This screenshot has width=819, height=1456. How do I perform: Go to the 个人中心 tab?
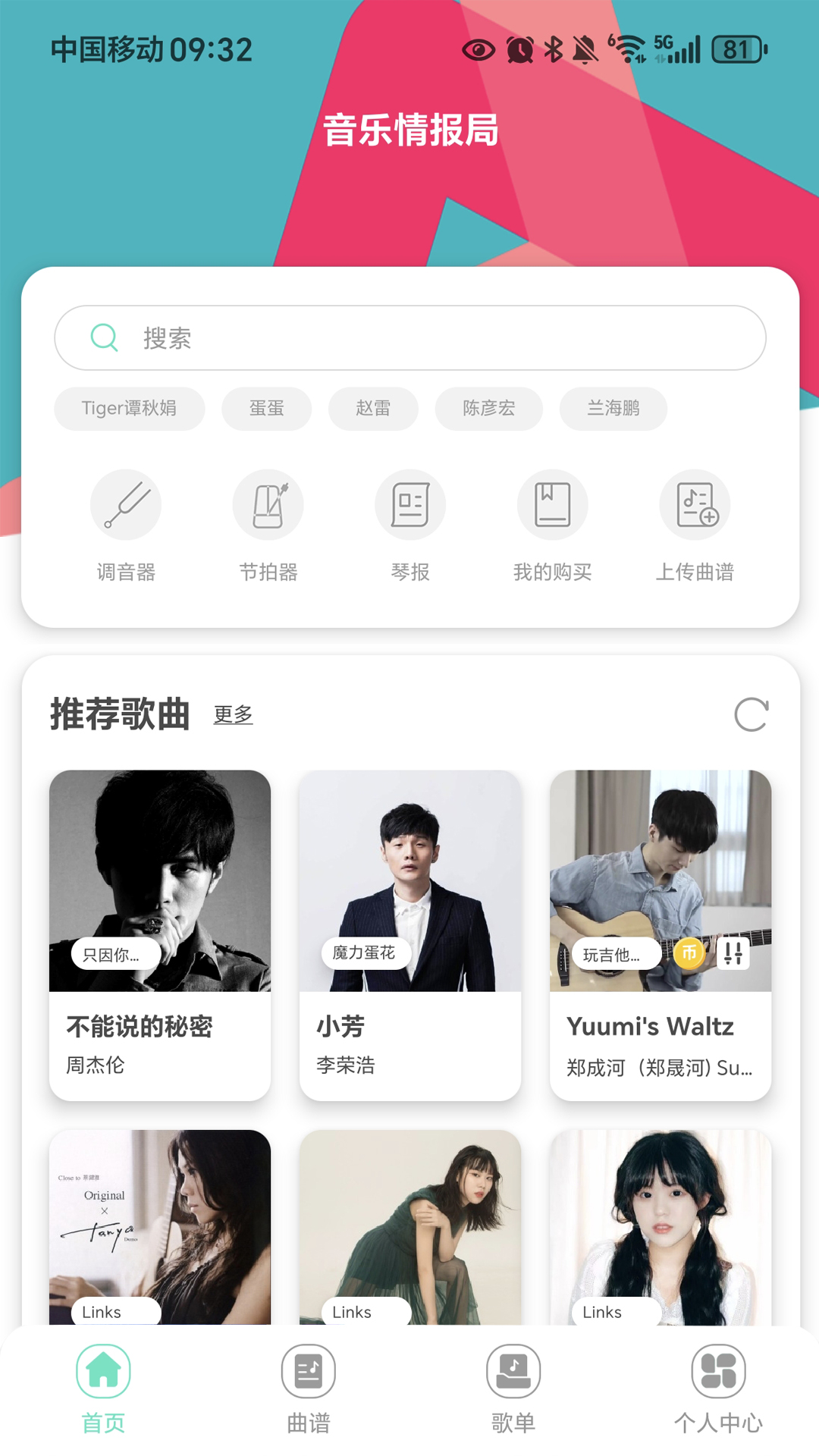[718, 1389]
